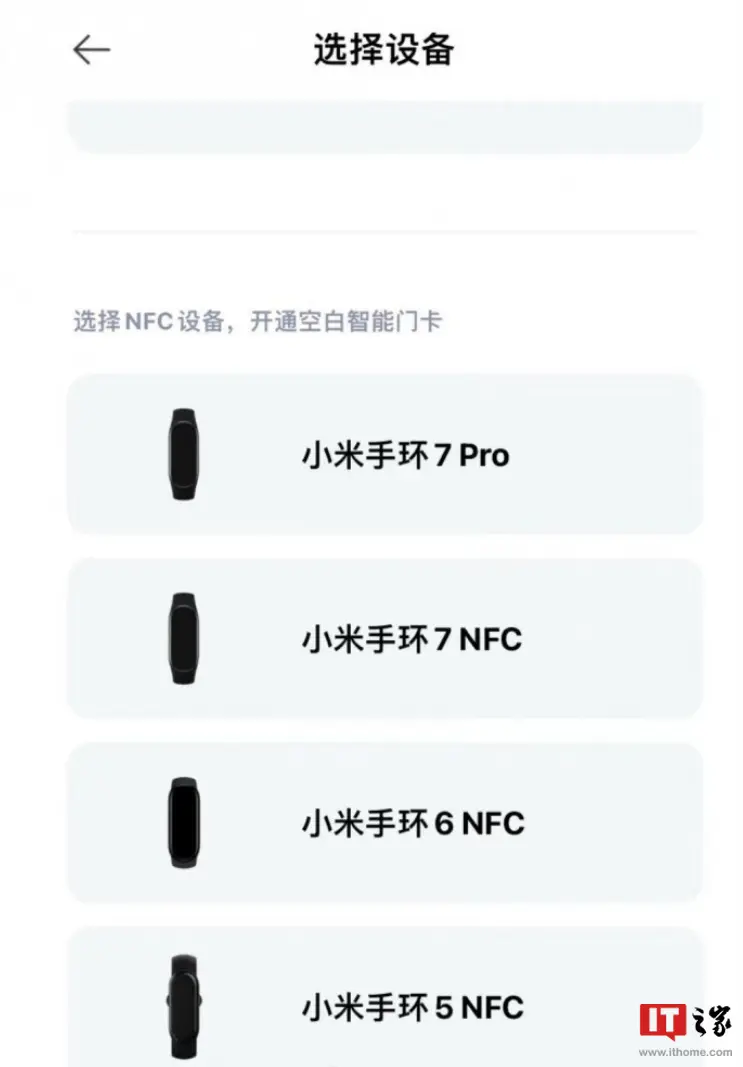743x1067 pixels.
Task: Go back using the arrow icon
Action: click(x=91, y=50)
